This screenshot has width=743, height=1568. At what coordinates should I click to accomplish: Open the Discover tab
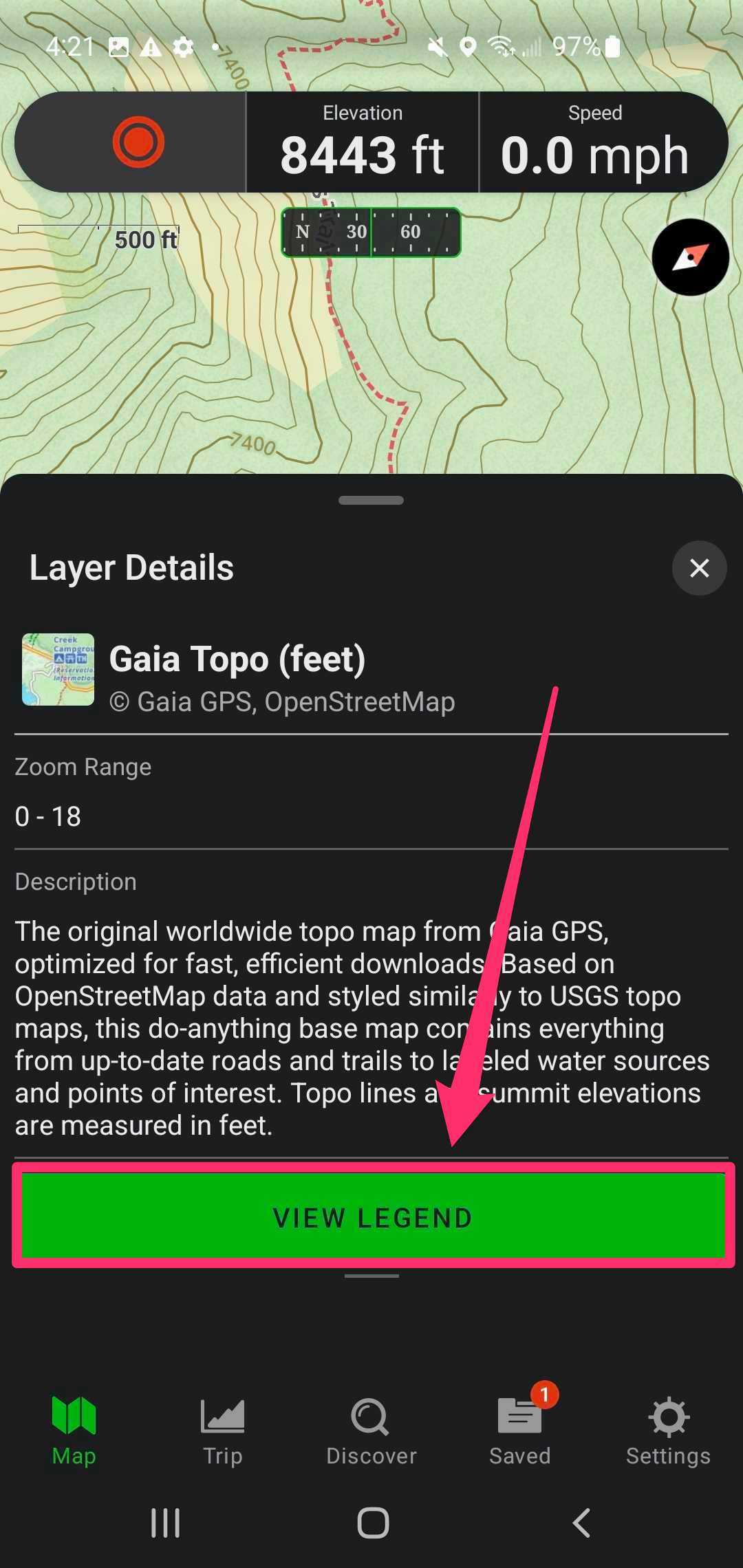coord(371,1432)
